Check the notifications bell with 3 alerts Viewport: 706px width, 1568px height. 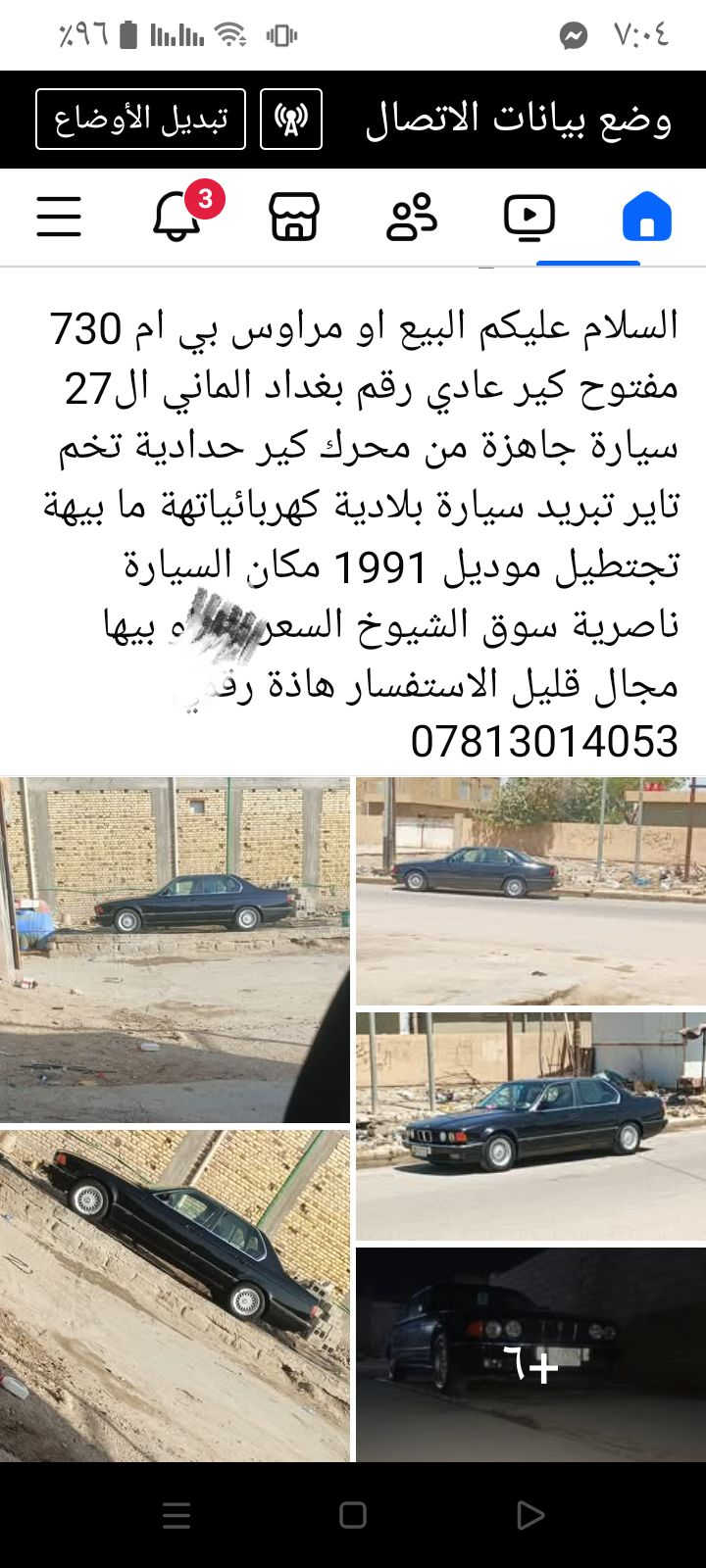(177, 215)
